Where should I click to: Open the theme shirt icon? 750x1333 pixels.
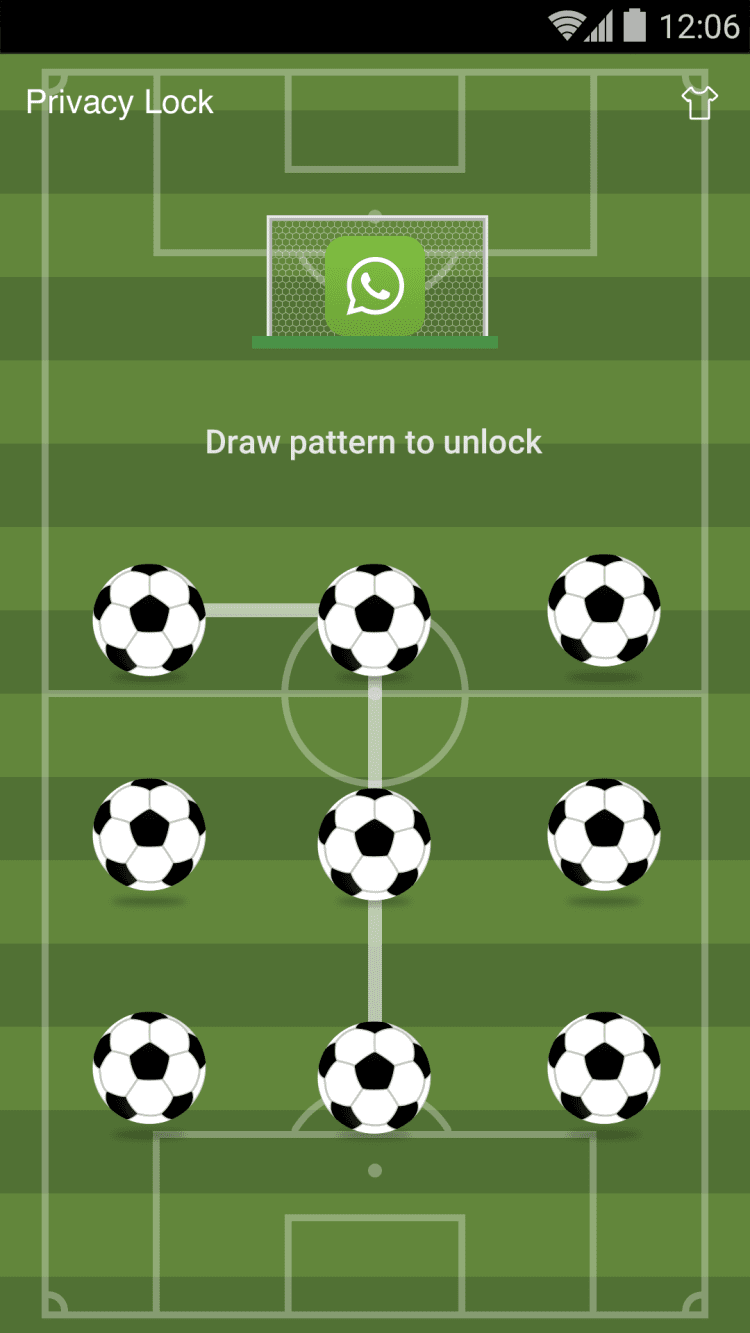coord(699,102)
